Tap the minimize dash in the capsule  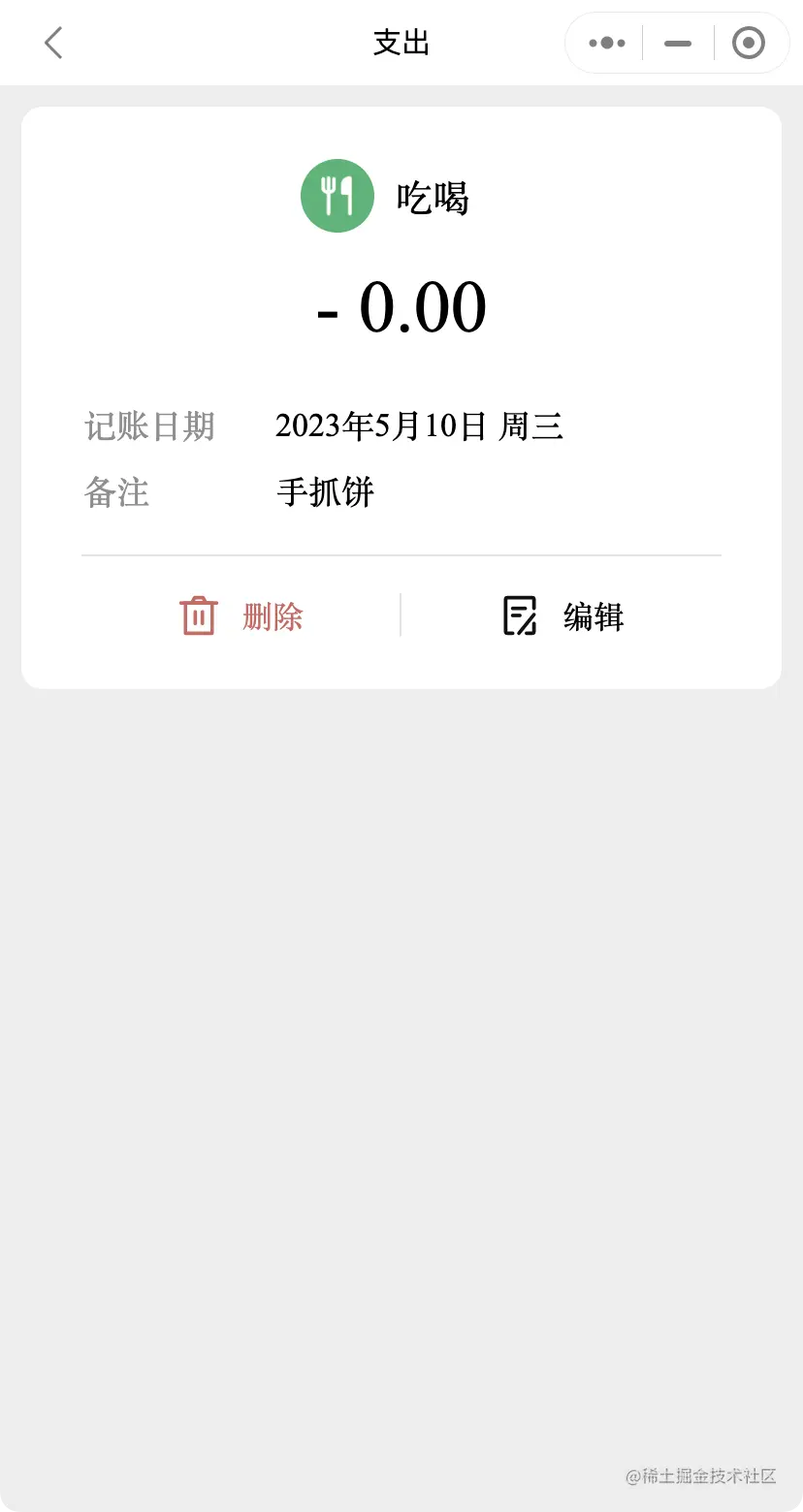677,43
